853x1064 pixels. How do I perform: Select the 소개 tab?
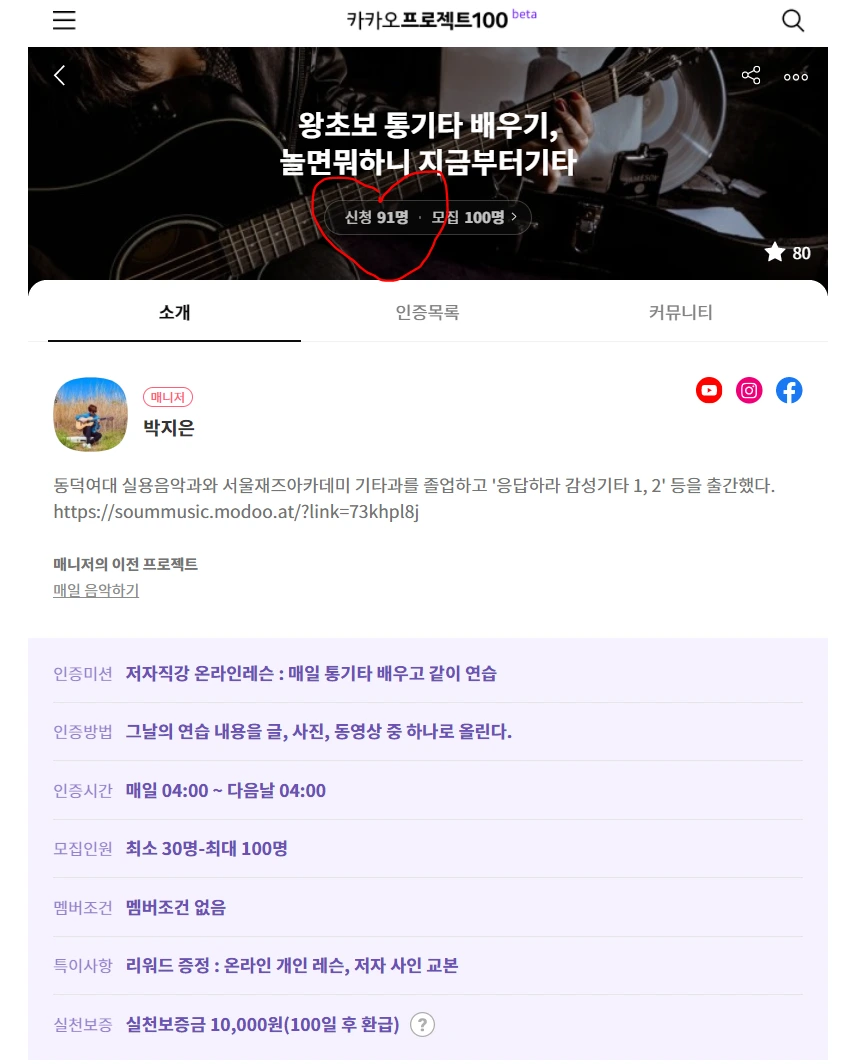click(x=174, y=312)
